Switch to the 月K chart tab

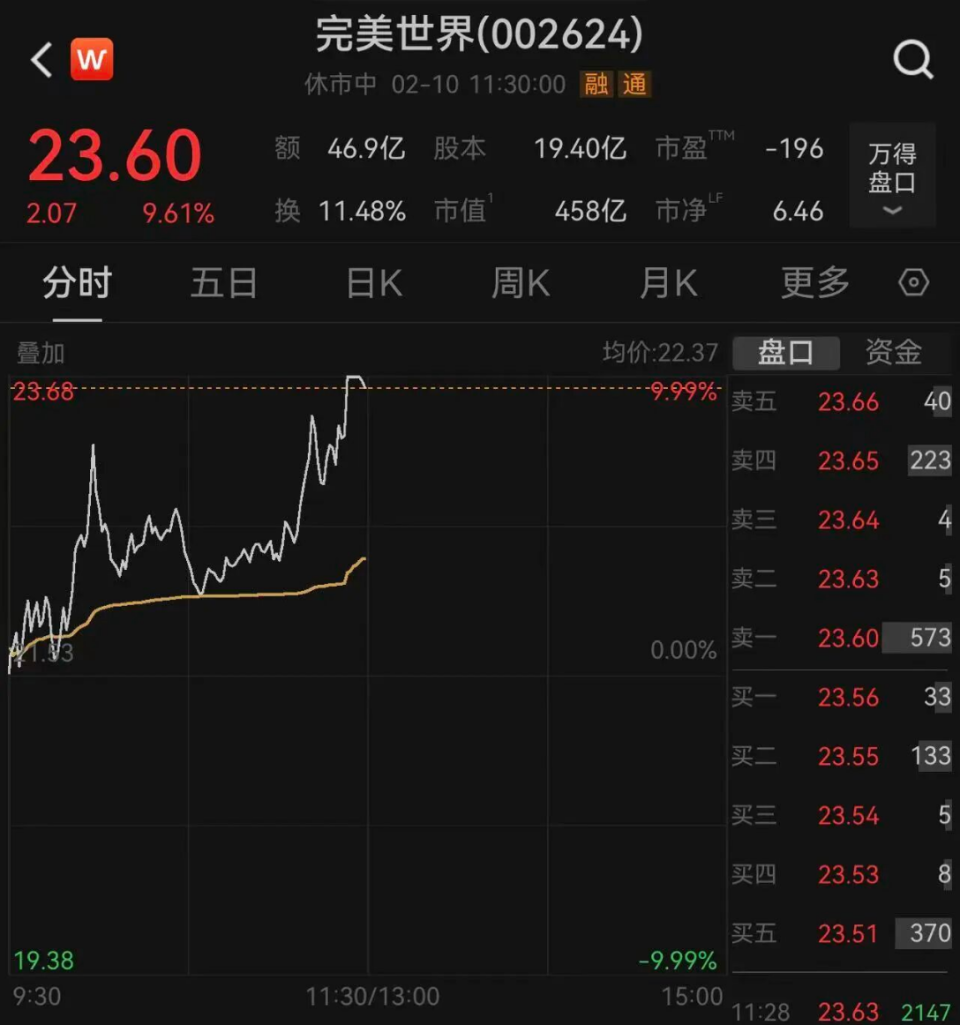667,283
